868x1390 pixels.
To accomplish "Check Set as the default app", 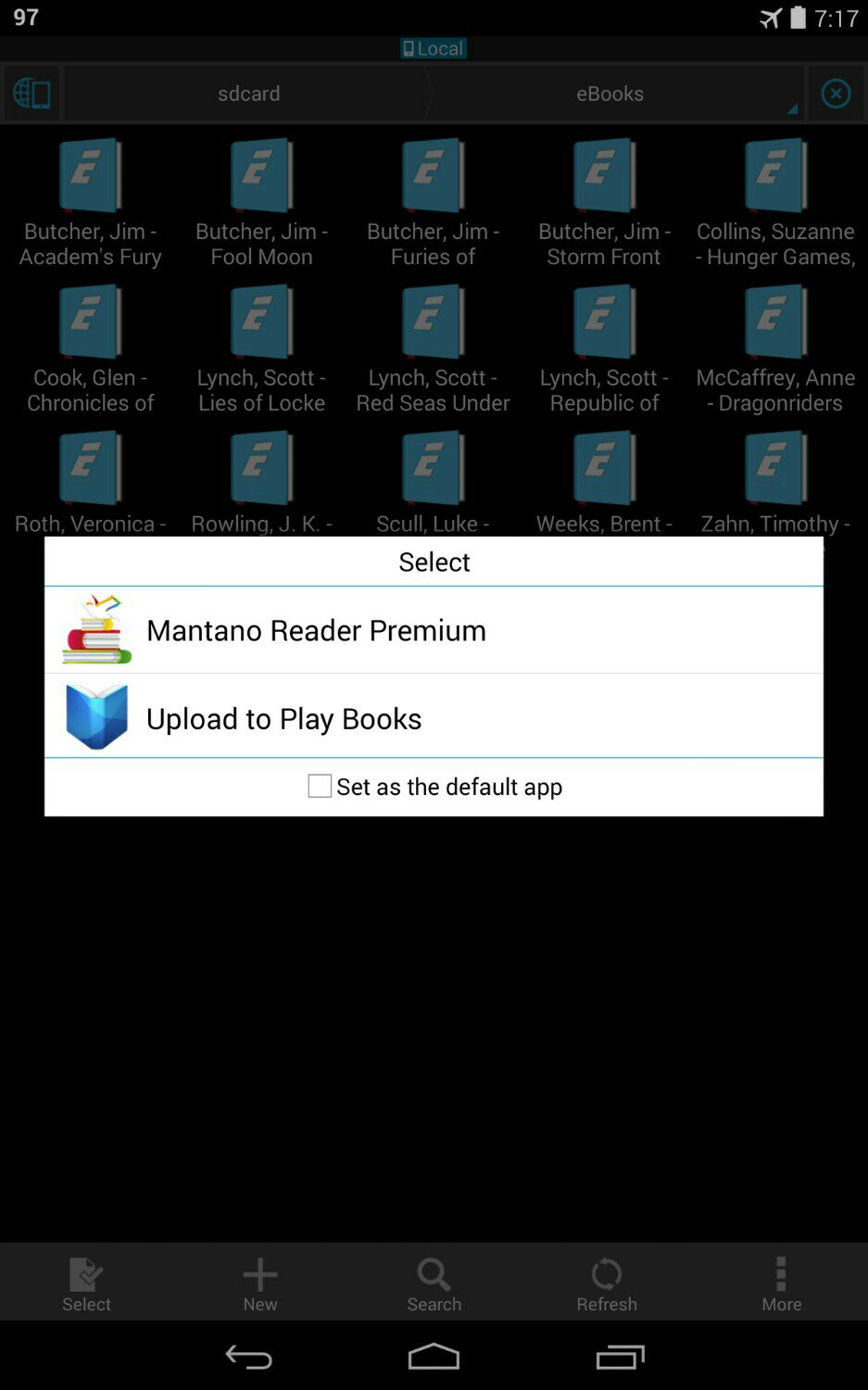I will tap(321, 786).
